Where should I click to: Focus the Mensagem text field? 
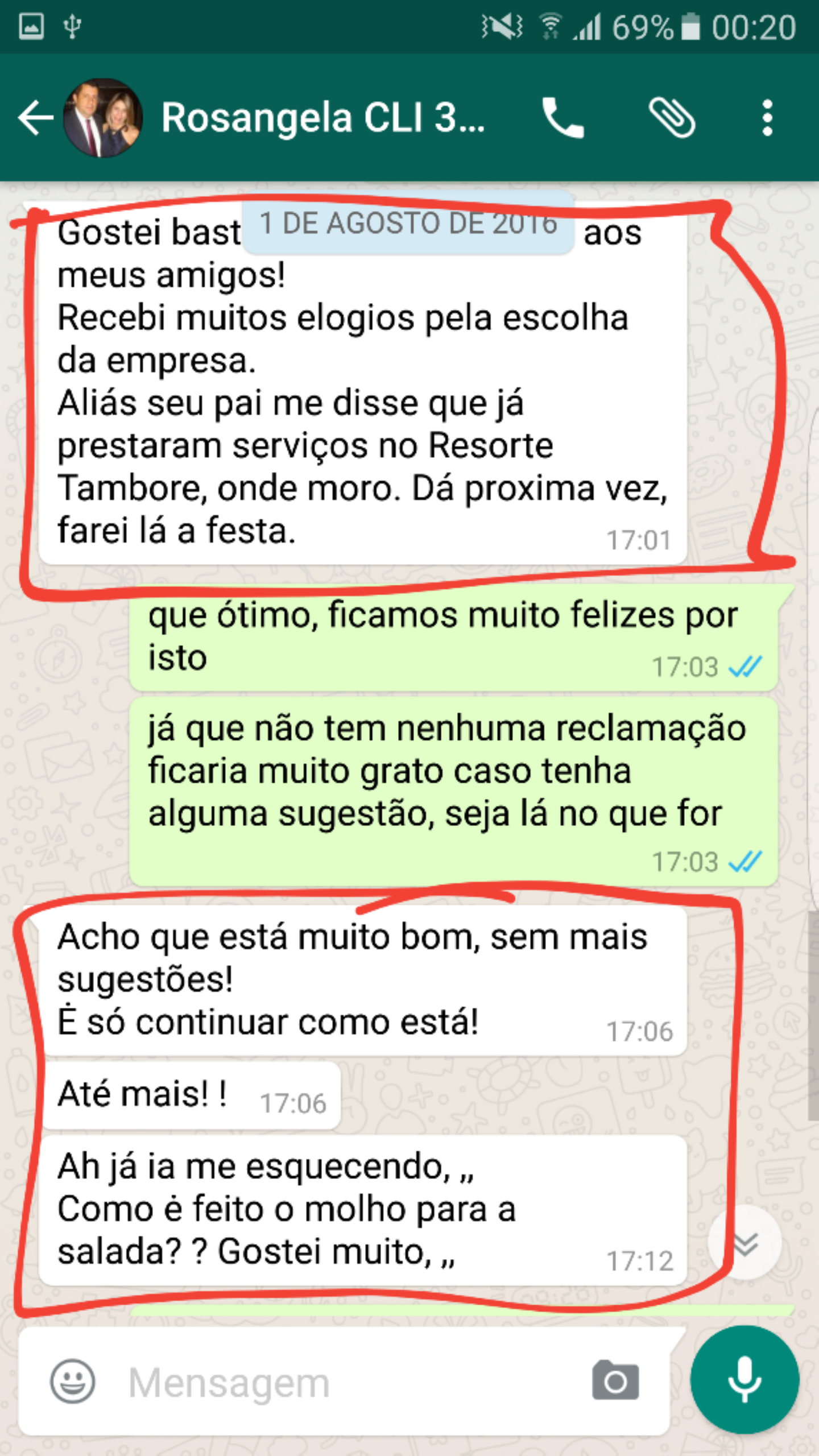pyautogui.click(x=341, y=1383)
